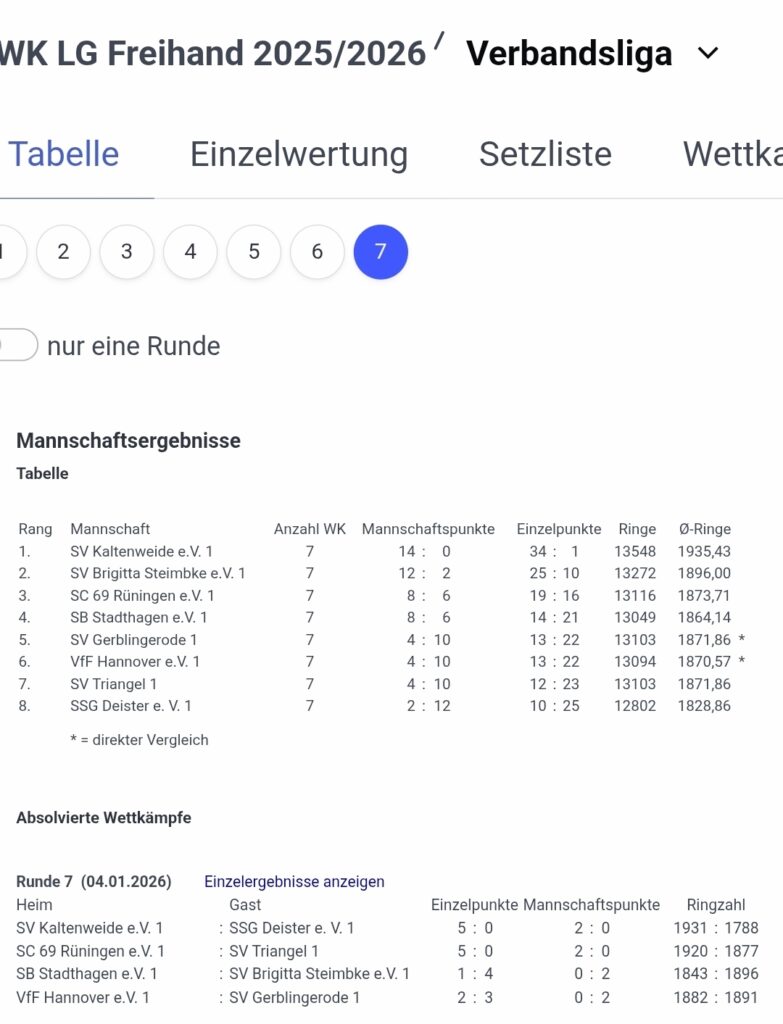Select round 3
The height and width of the screenshot is (1024, 783).
click(x=127, y=252)
